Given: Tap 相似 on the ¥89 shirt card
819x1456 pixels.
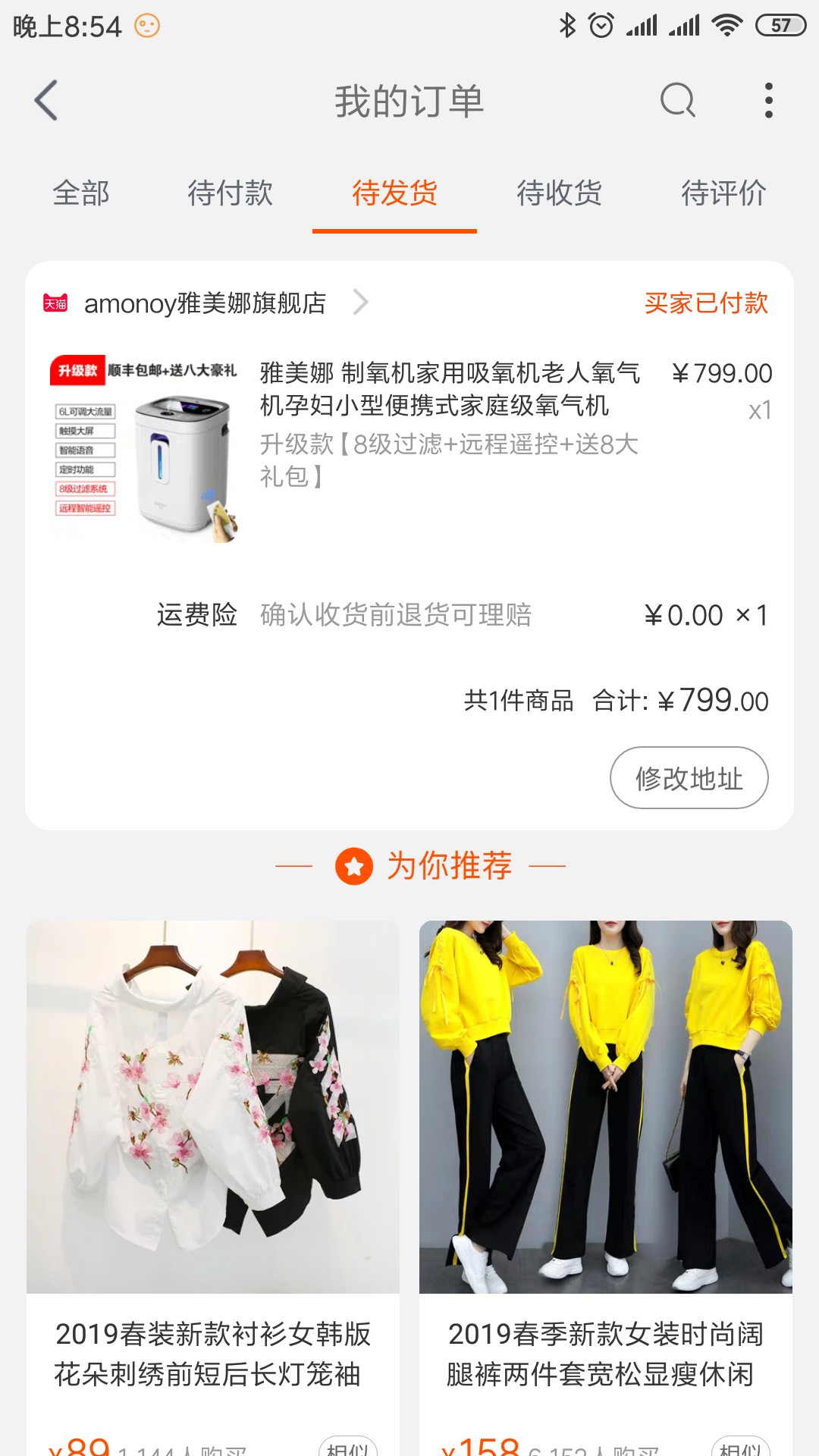Looking at the screenshot, I should (347, 1447).
